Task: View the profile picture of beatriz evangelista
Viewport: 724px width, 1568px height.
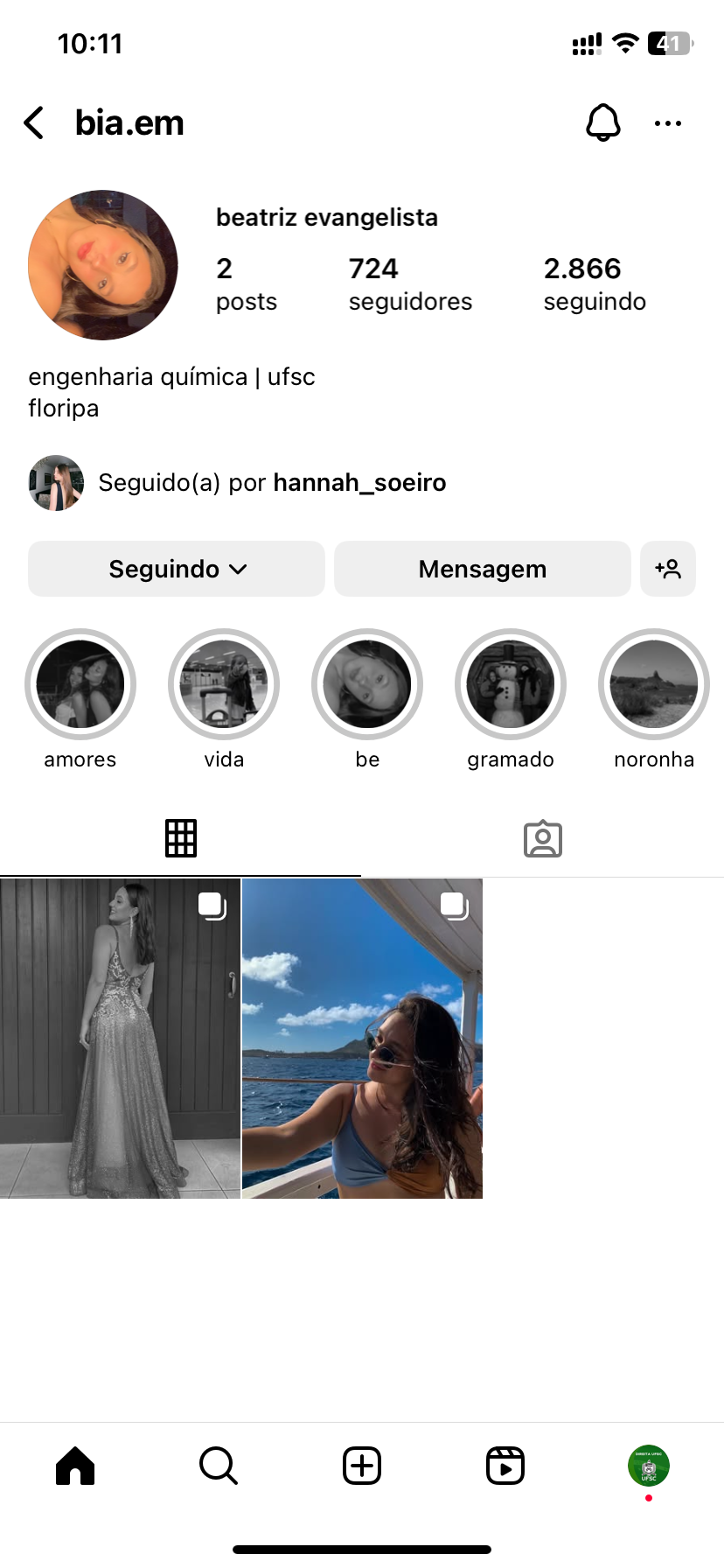Action: coord(103,265)
